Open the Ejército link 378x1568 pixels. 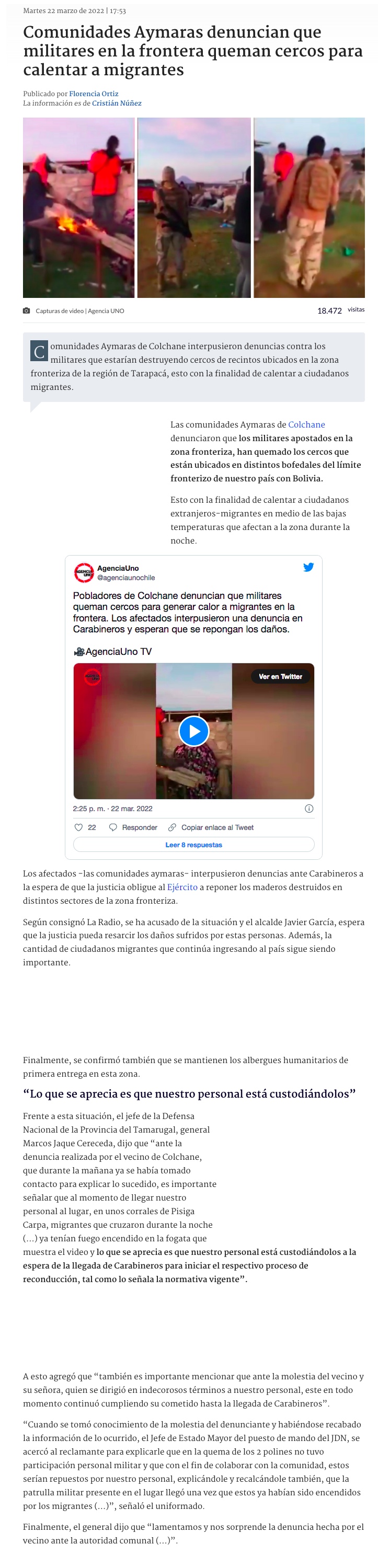click(x=182, y=887)
